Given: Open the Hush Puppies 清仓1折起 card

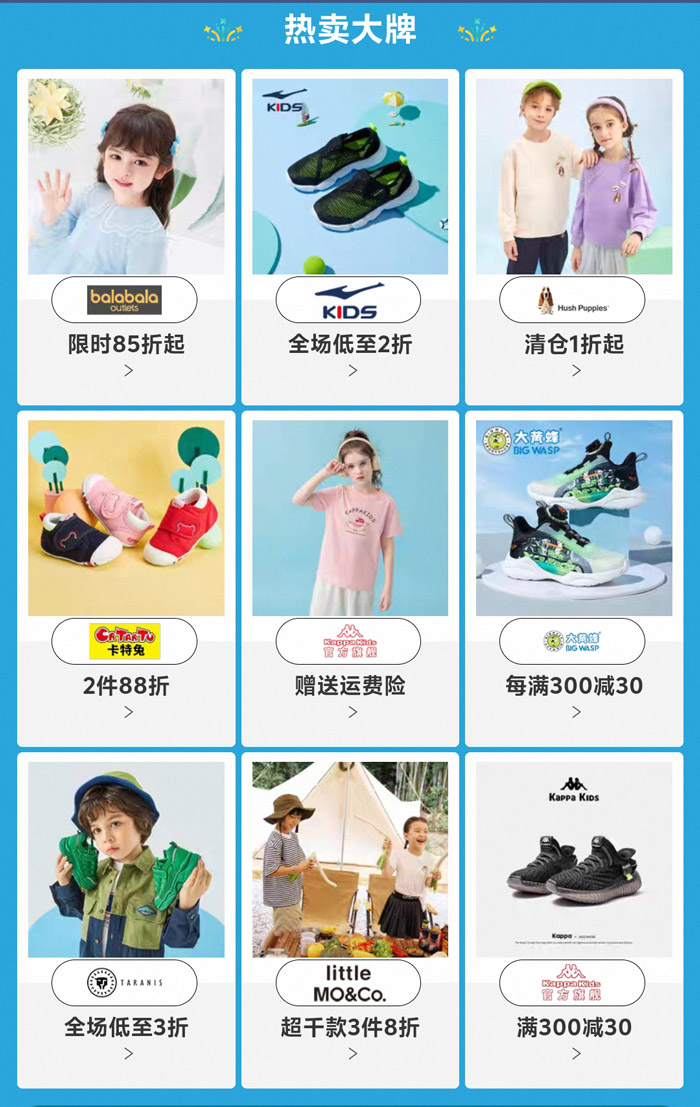Looking at the screenshot, I should pos(574,237).
